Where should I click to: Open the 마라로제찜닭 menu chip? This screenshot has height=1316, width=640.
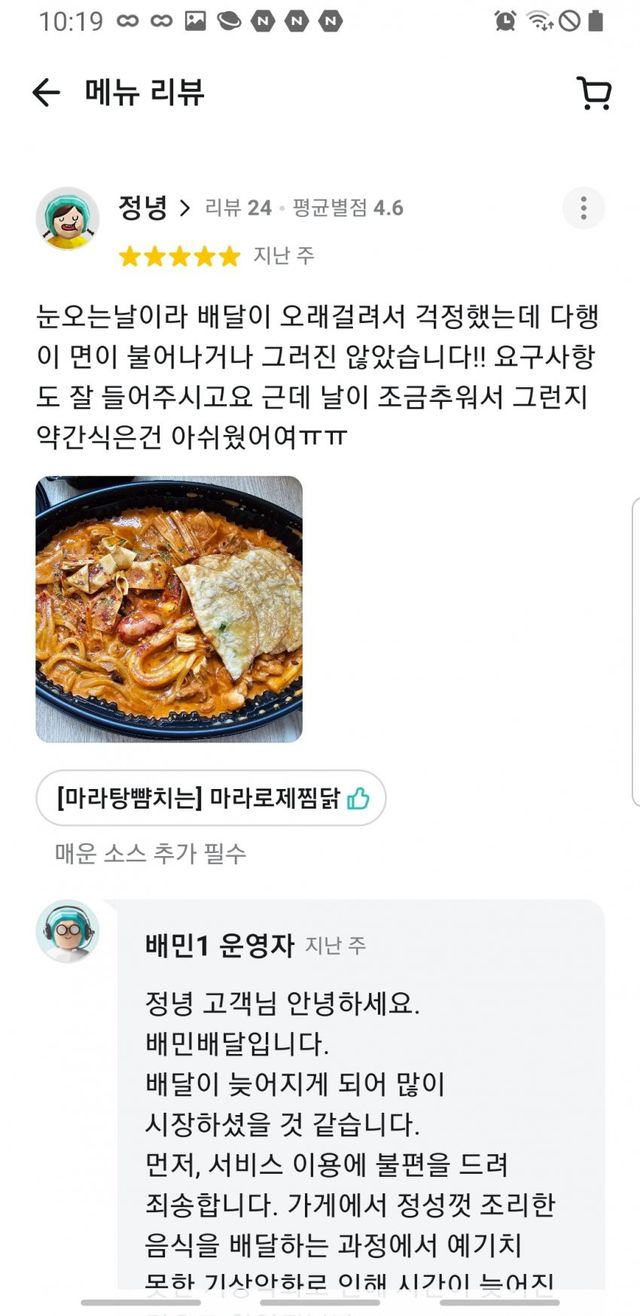(x=211, y=798)
